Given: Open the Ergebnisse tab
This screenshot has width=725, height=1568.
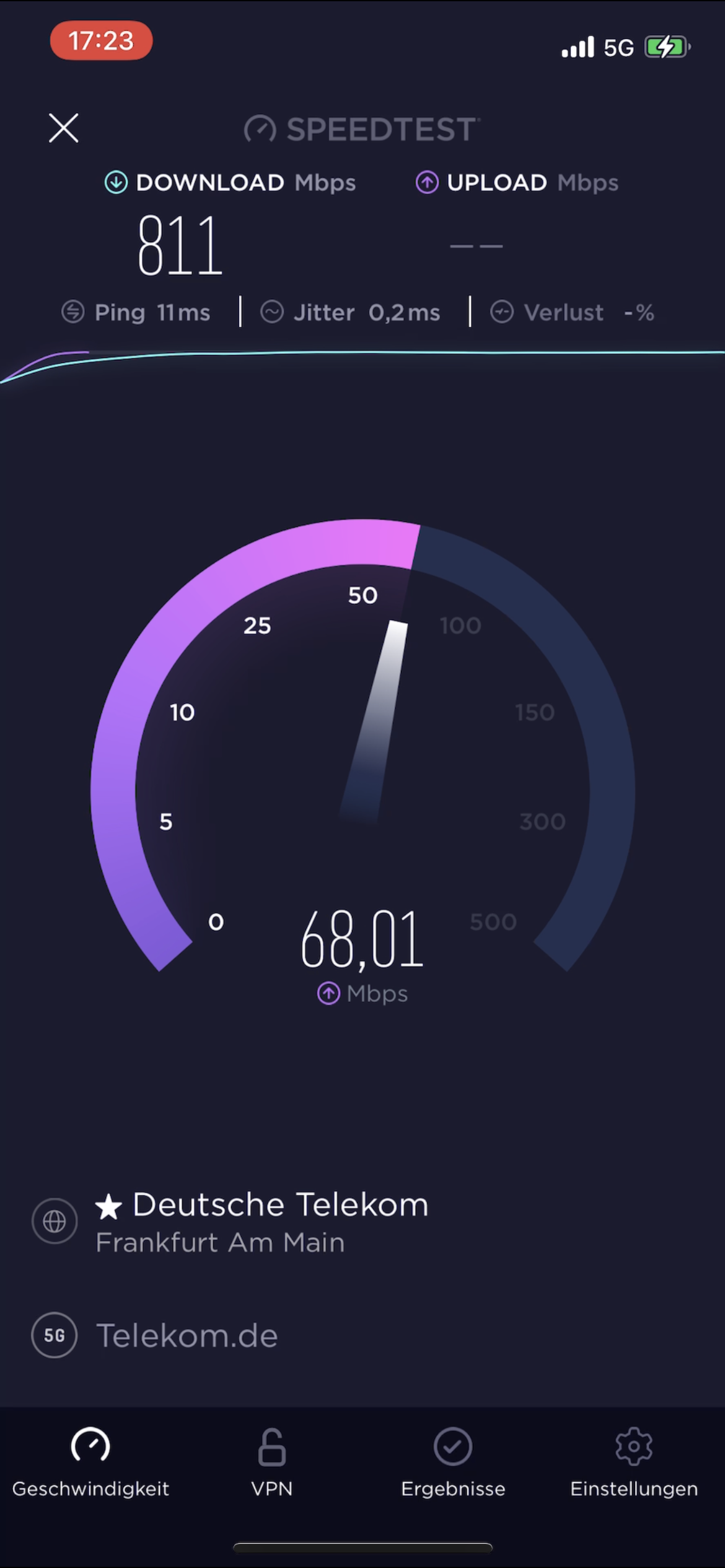Looking at the screenshot, I should pos(453,1461).
